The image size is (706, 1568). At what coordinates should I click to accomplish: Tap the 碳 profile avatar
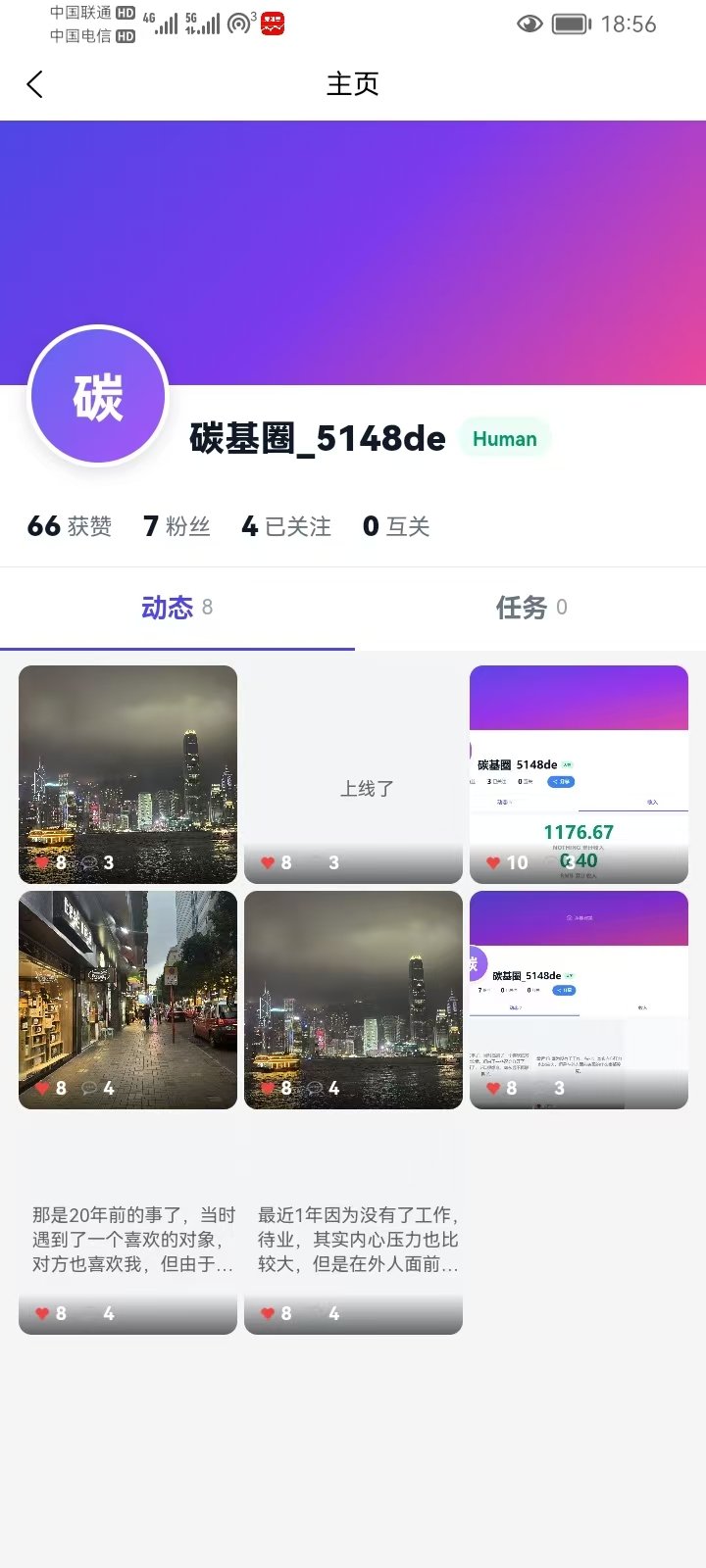[98, 396]
